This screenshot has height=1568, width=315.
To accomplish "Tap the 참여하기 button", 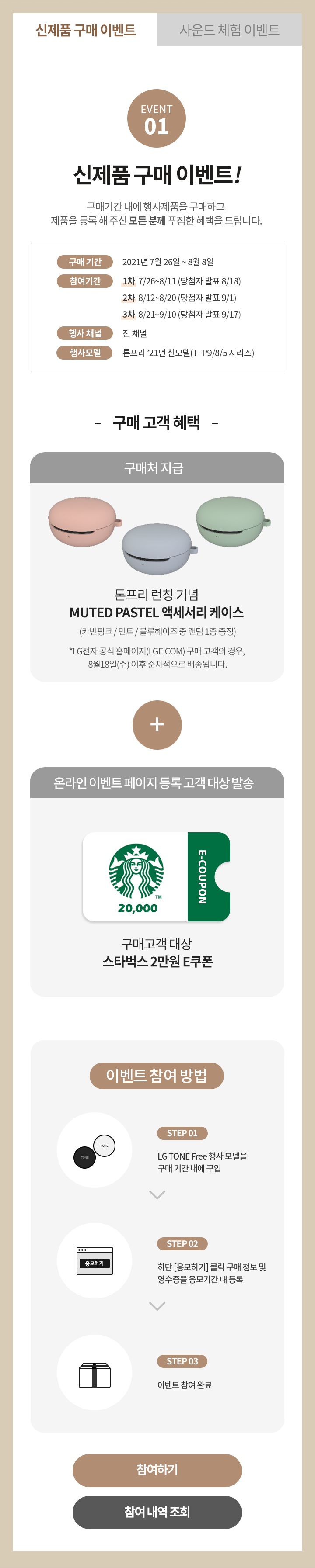I will [157, 1470].
